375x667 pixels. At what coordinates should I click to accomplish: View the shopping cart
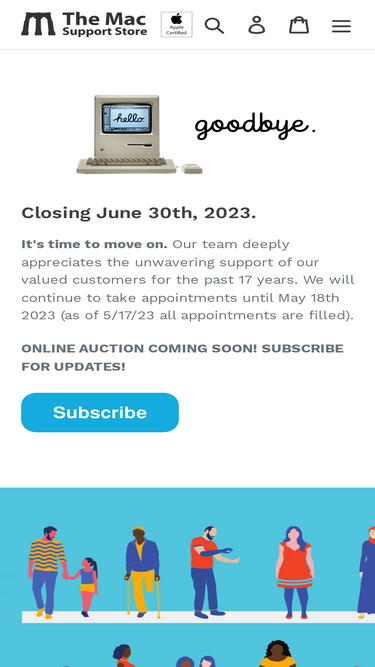[x=299, y=25]
